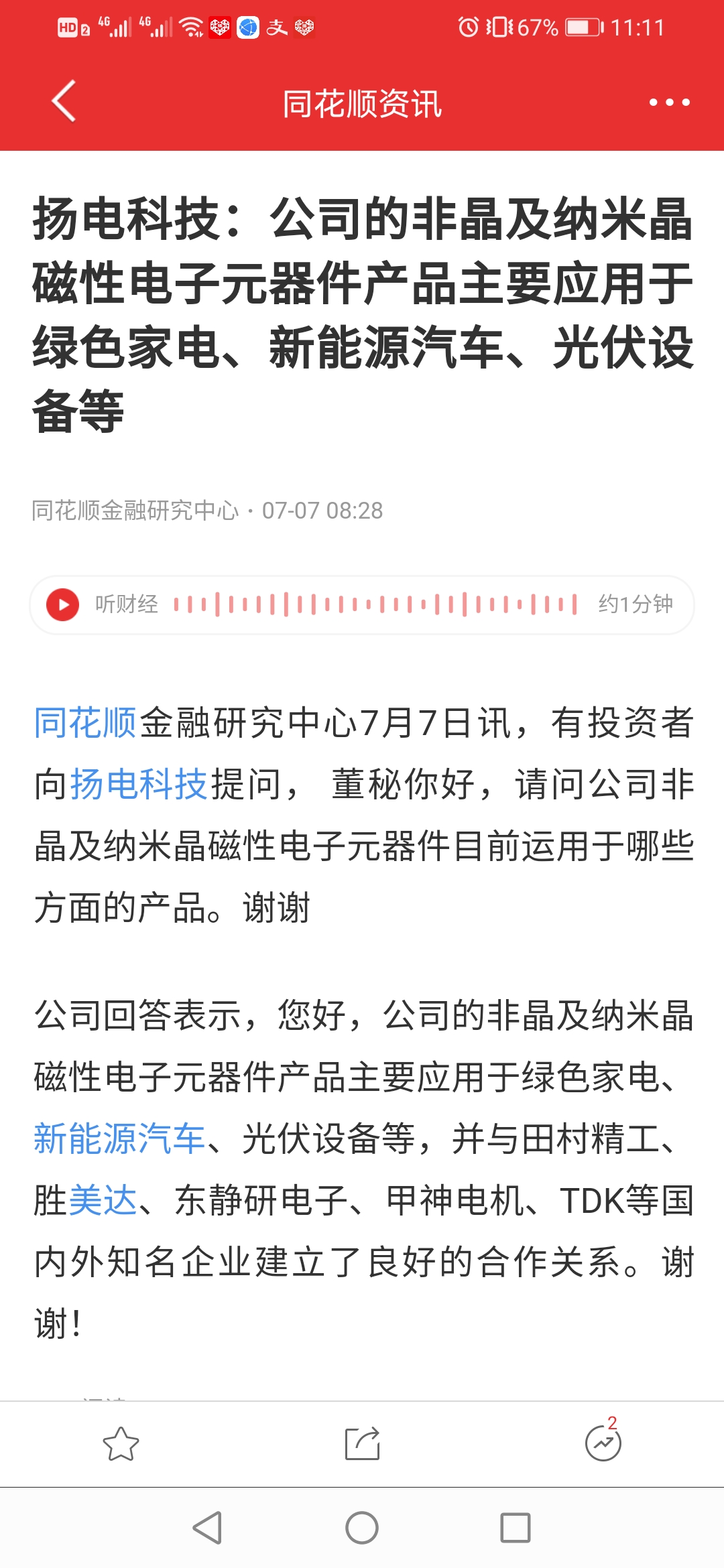Open the system recent apps view
This screenshot has width=724, height=1568.
click(516, 1528)
